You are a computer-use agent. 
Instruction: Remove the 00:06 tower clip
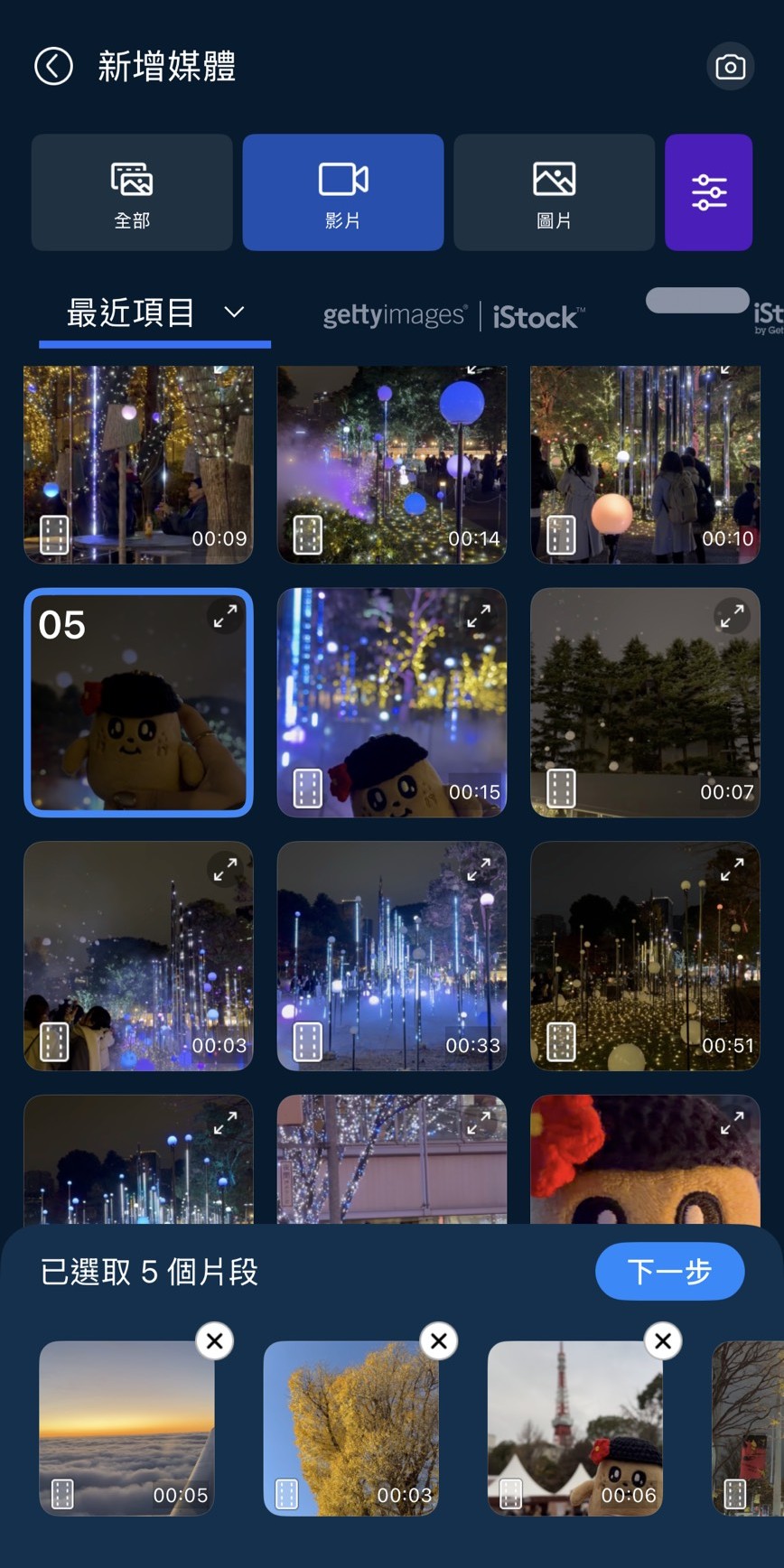tap(663, 1341)
